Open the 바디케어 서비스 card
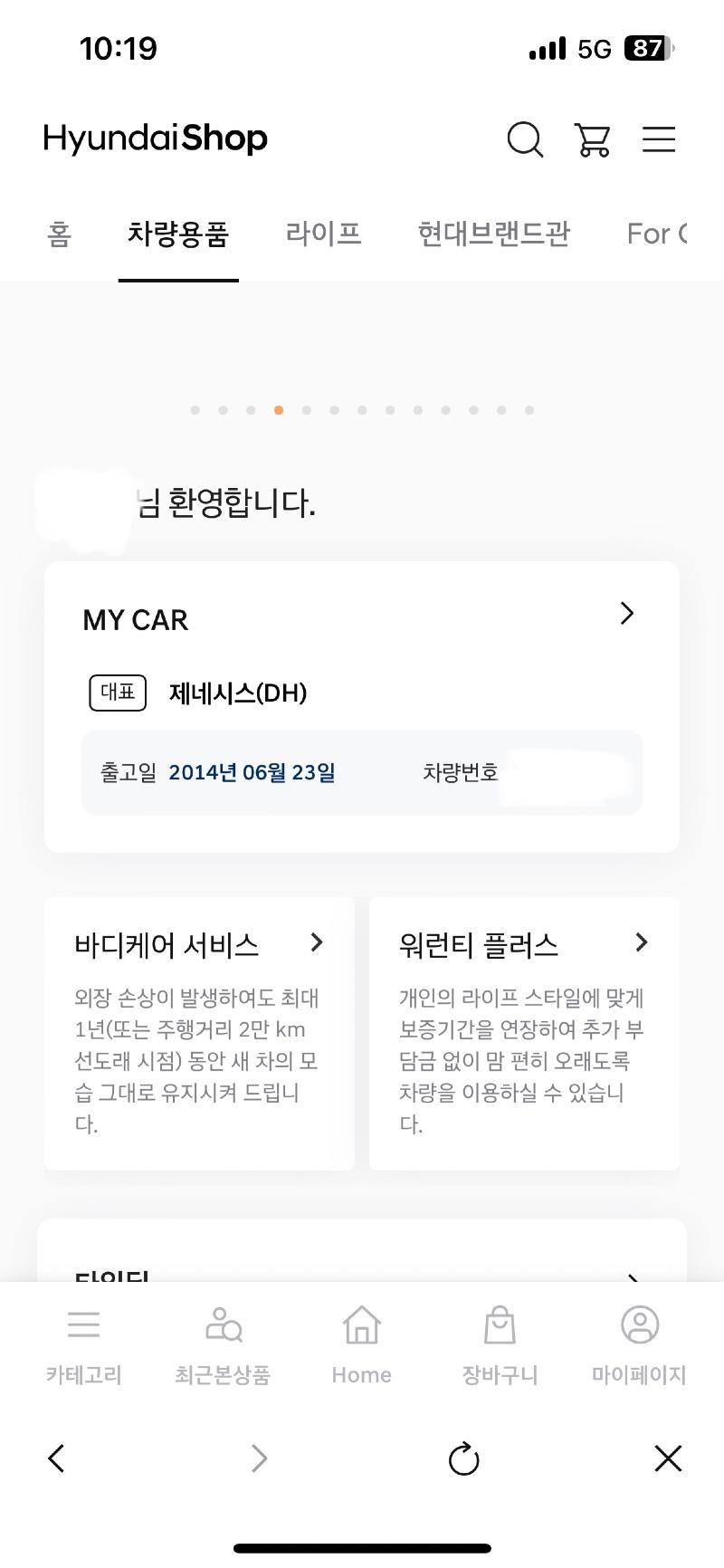724x1568 pixels. tap(199, 1032)
